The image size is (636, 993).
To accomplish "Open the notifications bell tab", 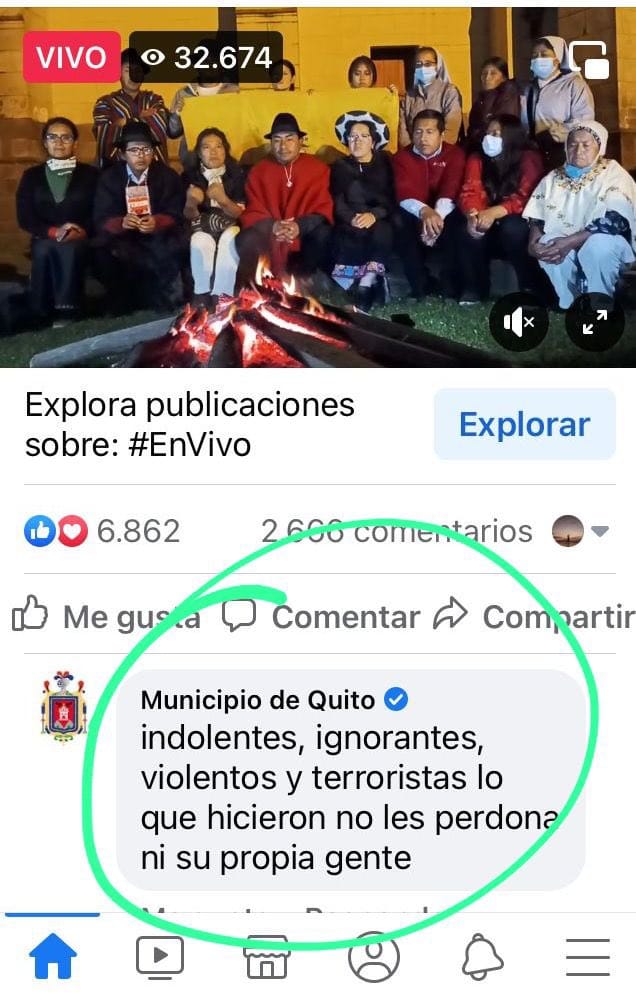I will 482,958.
